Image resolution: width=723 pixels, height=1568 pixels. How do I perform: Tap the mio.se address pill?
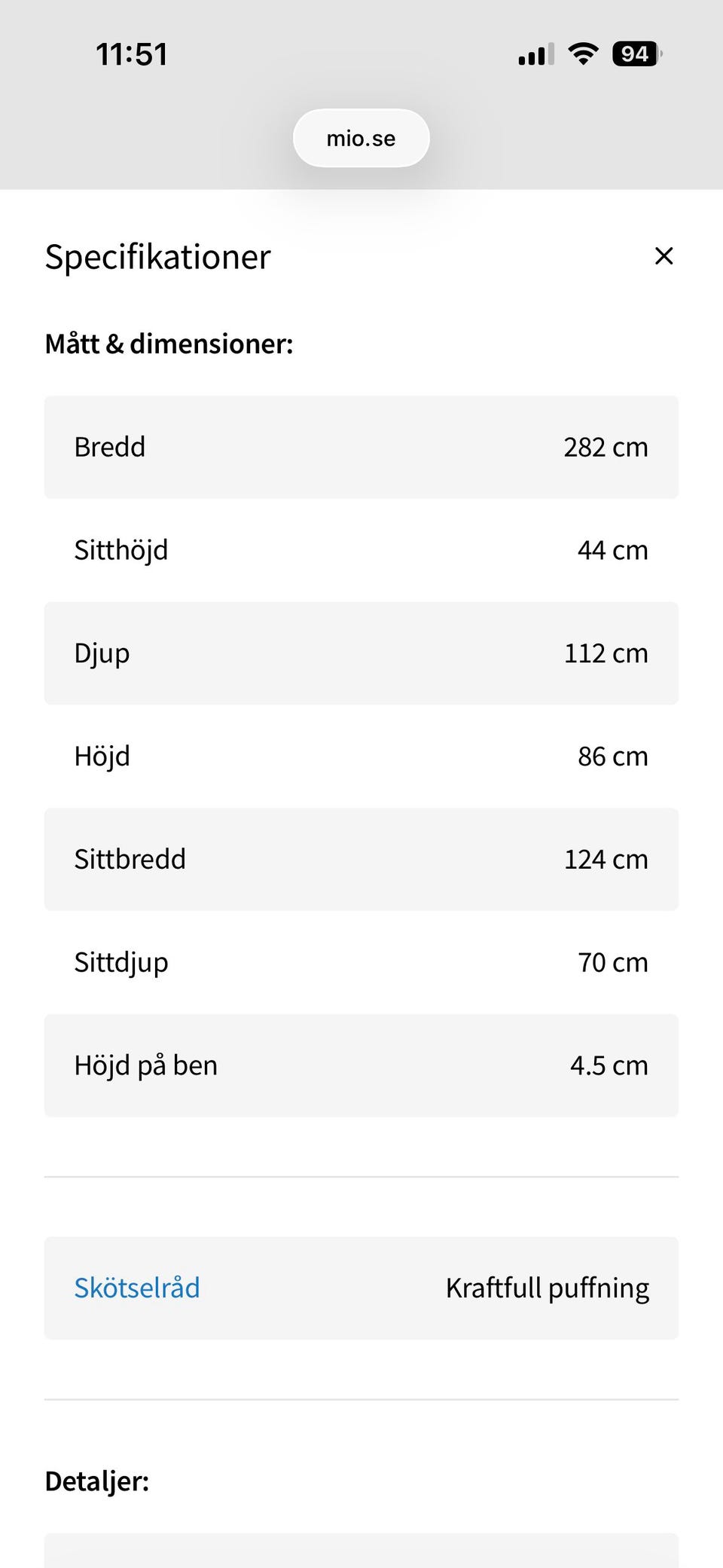tap(361, 139)
